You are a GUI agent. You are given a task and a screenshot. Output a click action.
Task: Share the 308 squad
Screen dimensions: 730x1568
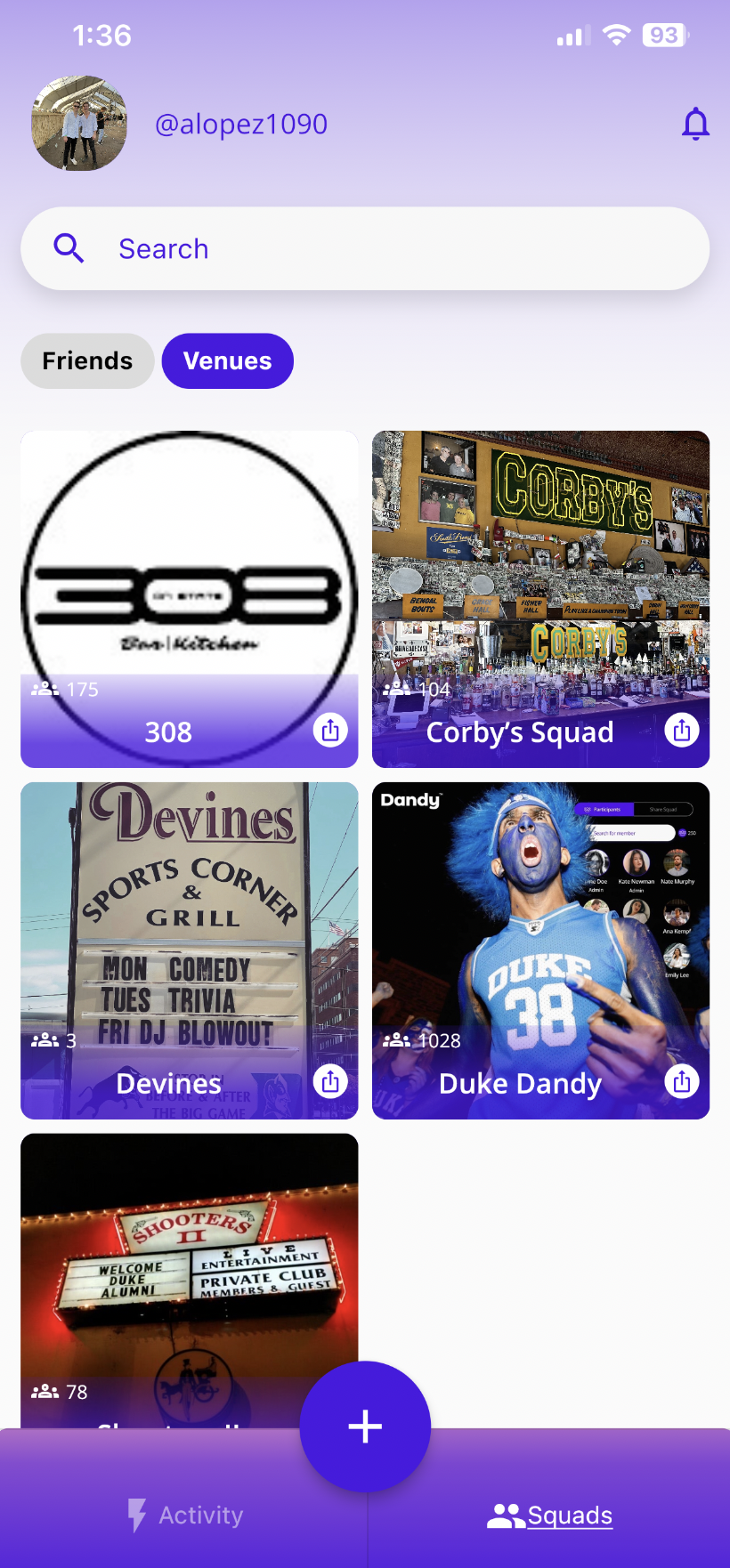click(x=330, y=731)
